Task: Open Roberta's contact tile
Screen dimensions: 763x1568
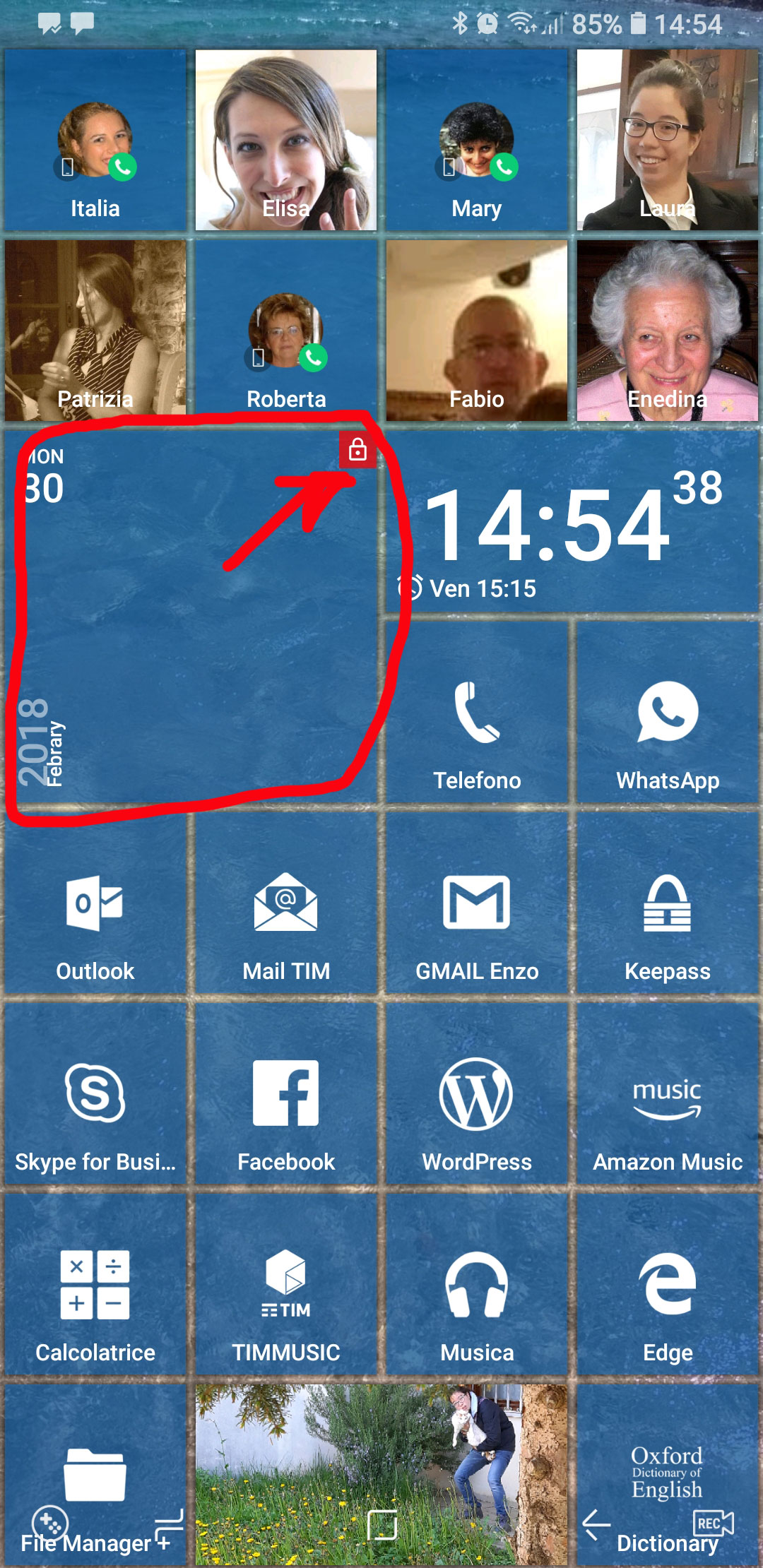Action: click(x=286, y=331)
